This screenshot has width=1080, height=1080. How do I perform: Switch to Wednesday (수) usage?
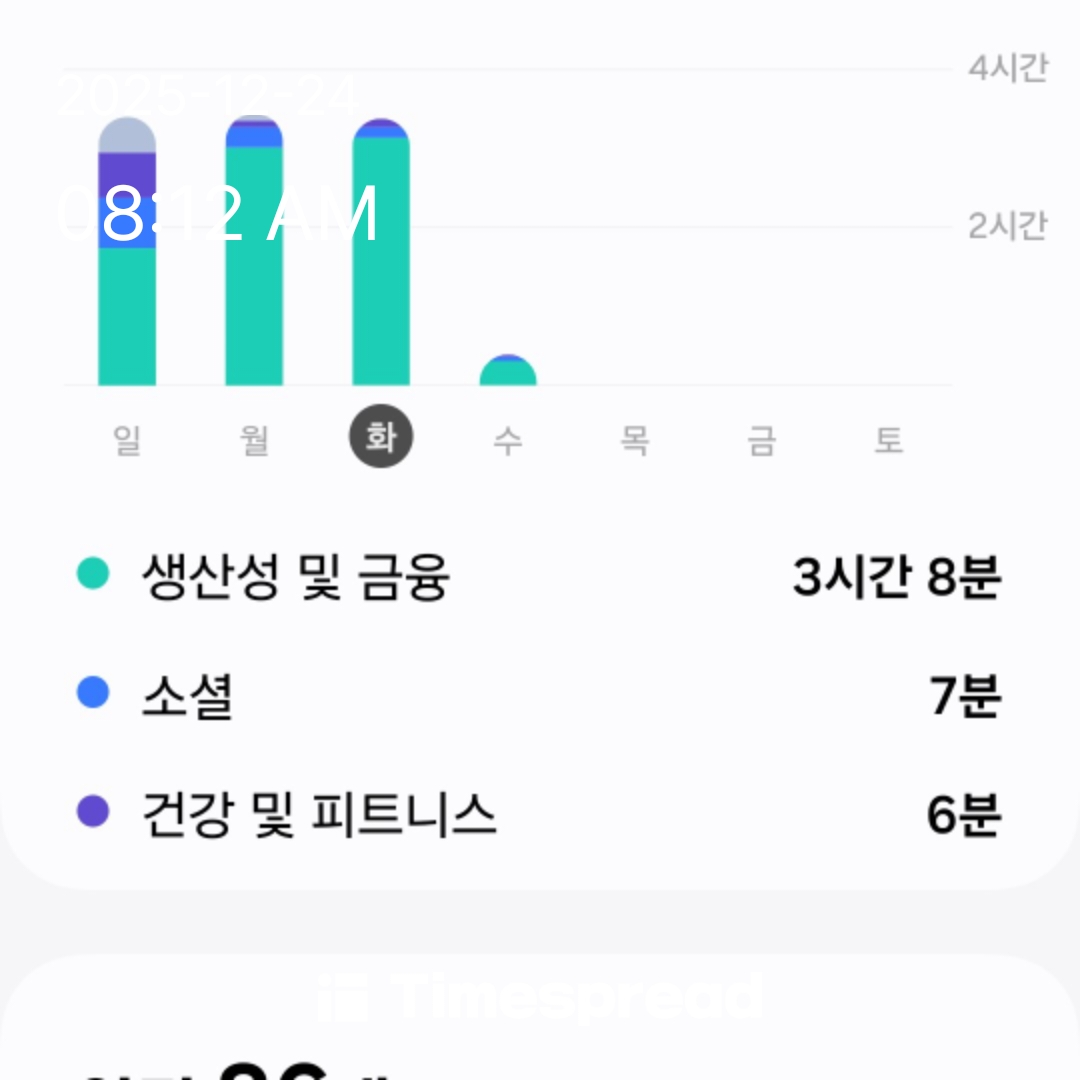[508, 439]
